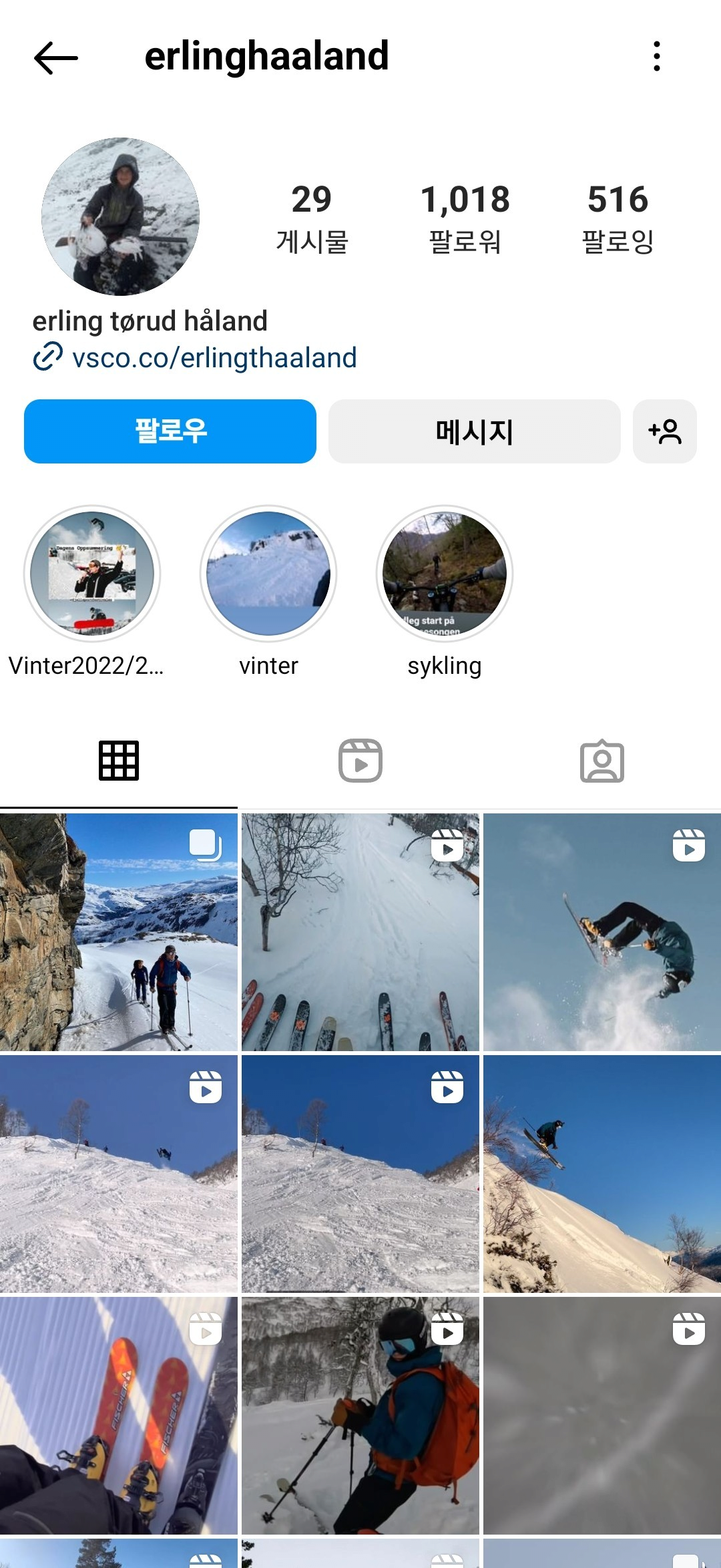View the profile picture
Viewport: 721px width, 1568px height.
tap(120, 216)
